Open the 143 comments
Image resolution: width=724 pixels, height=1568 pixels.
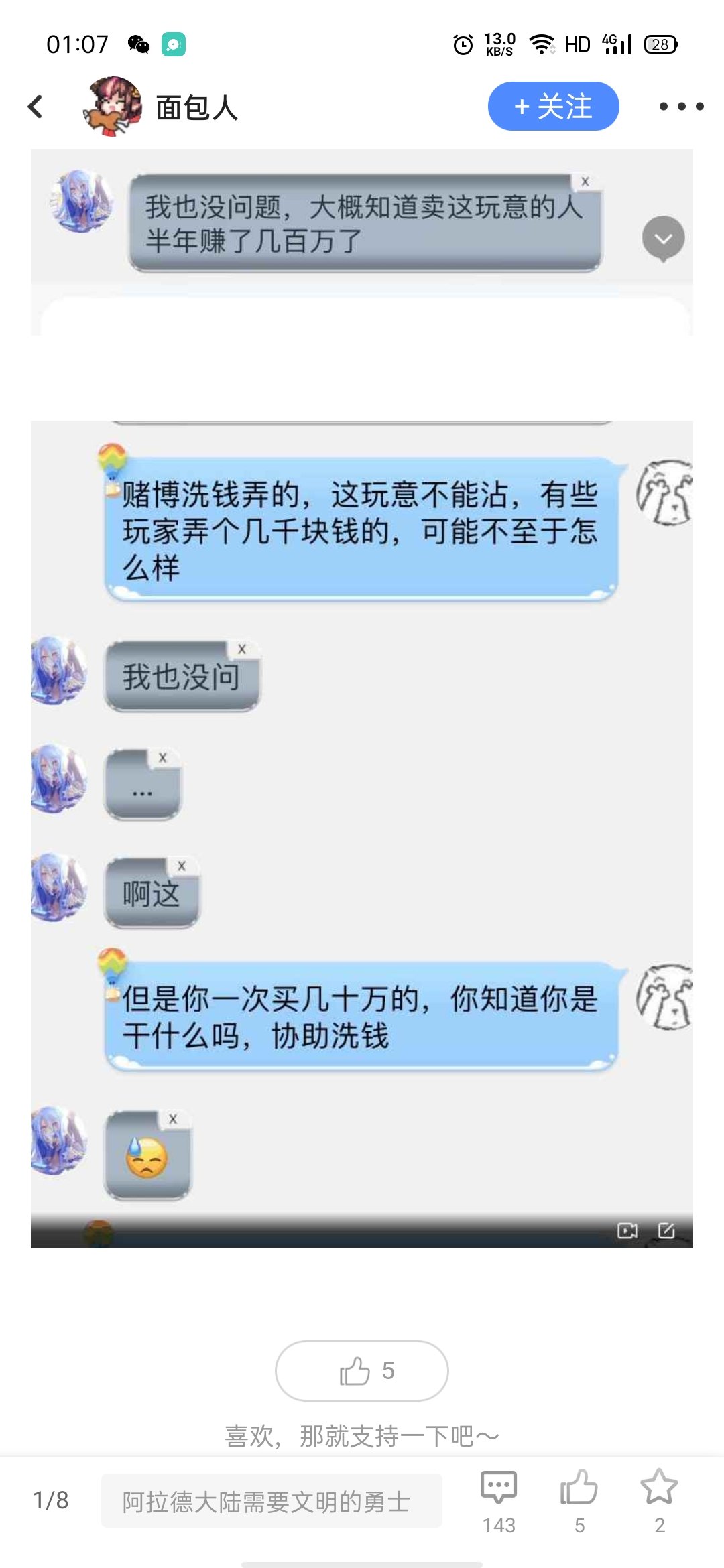click(499, 1501)
